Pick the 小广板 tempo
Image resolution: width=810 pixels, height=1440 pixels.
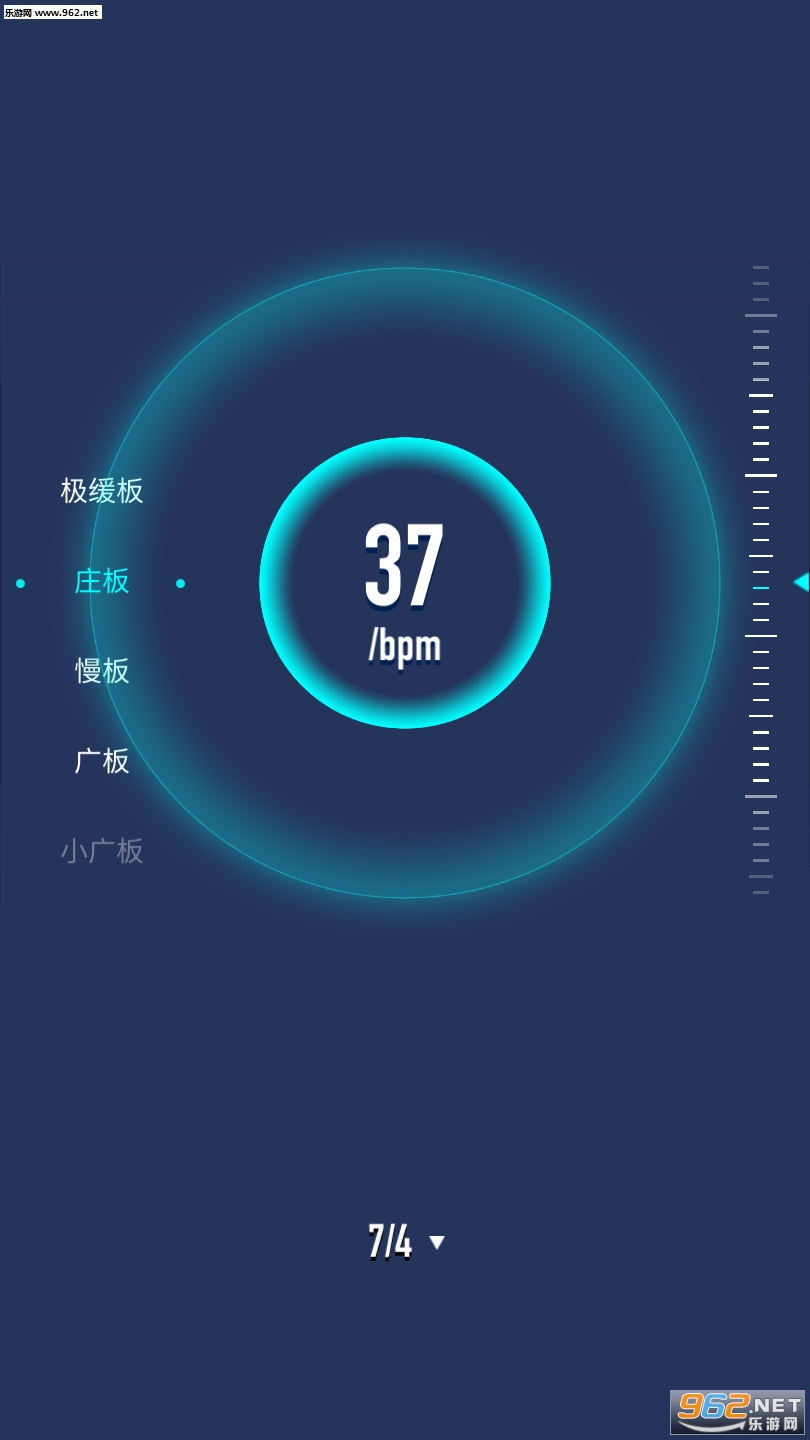tap(102, 851)
